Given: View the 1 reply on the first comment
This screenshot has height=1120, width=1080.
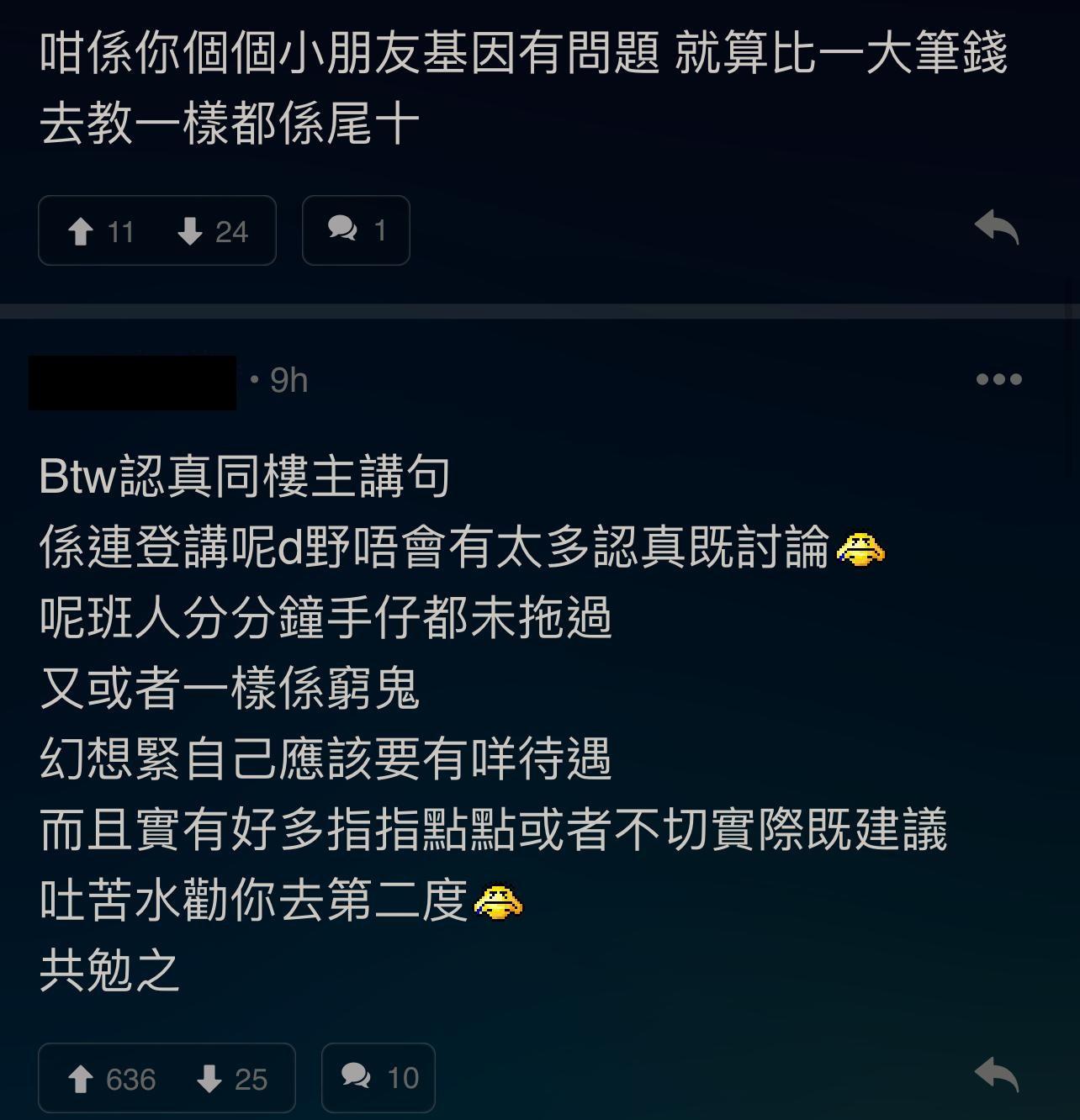Looking at the screenshot, I should click(x=355, y=230).
